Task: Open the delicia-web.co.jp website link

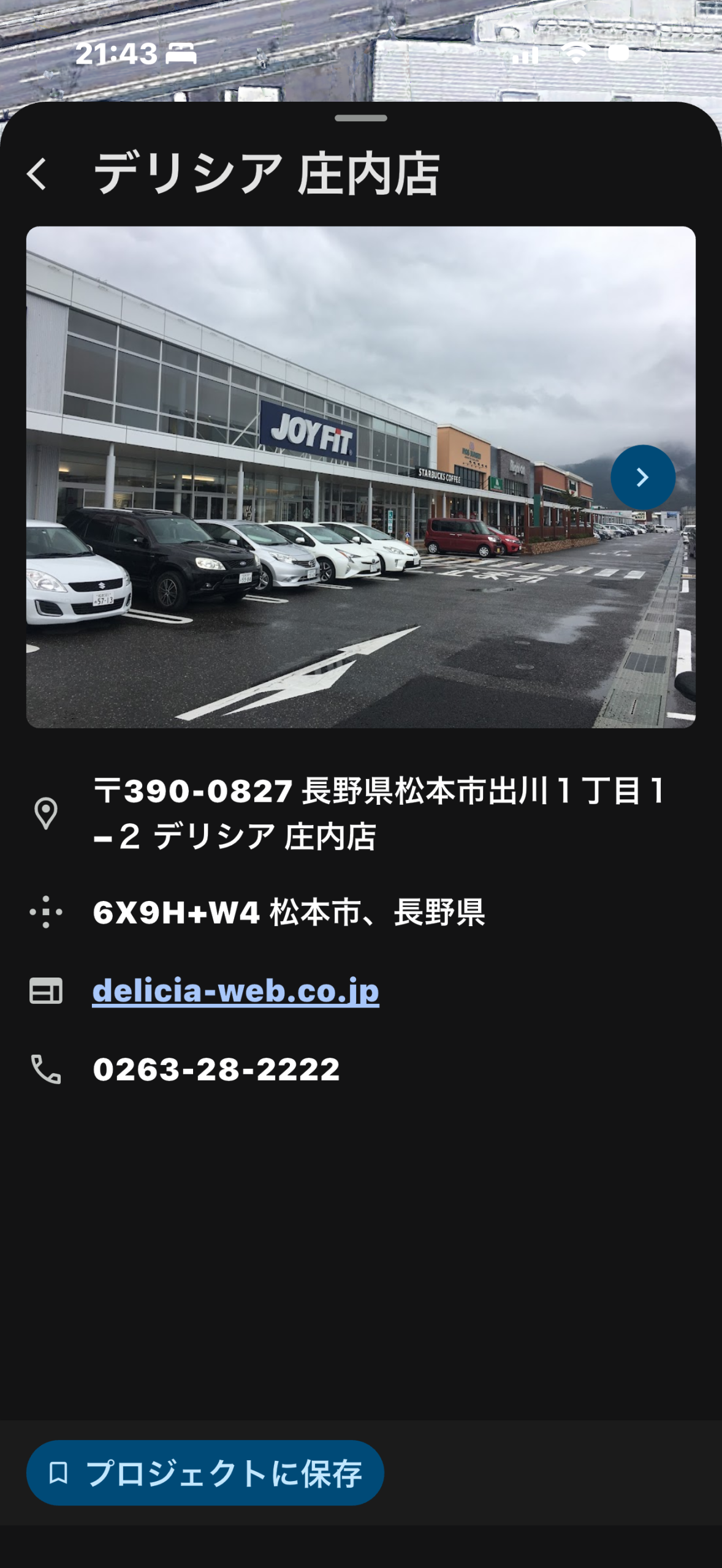Action: [236, 990]
